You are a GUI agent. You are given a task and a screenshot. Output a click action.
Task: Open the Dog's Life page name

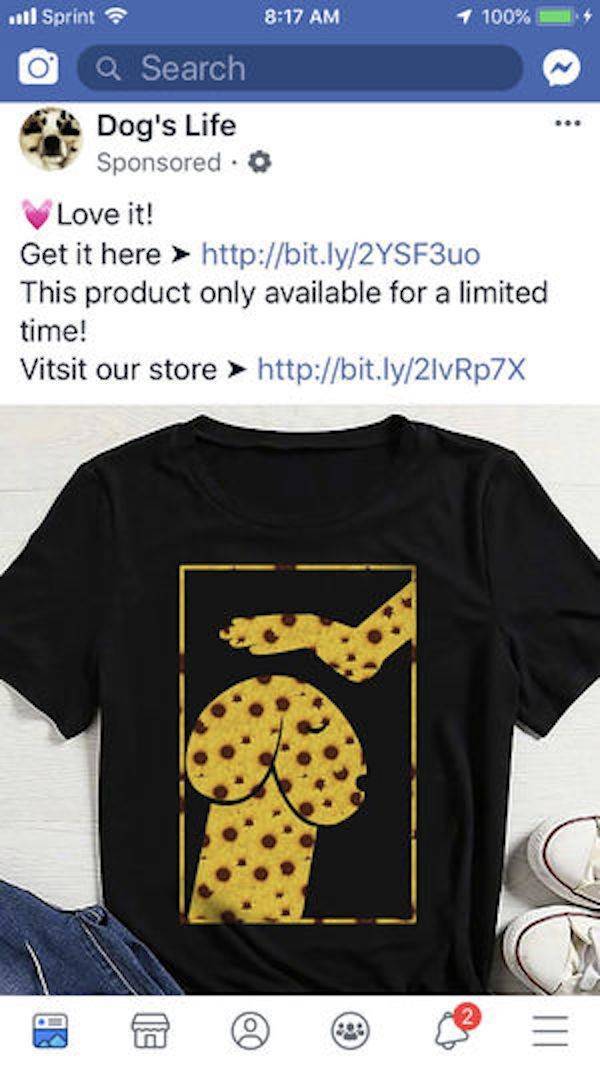point(167,126)
